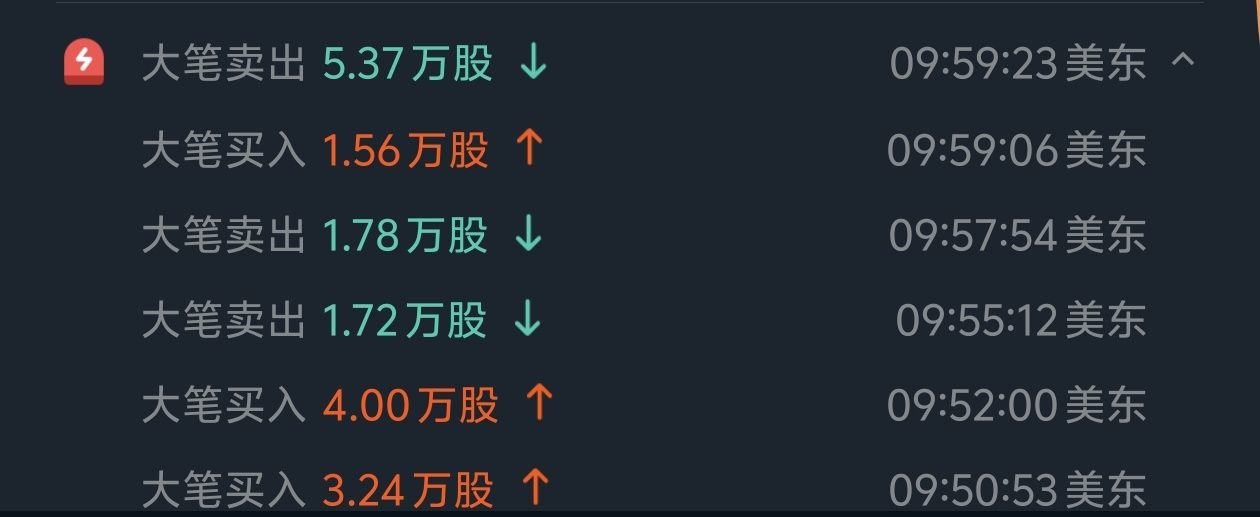Collapse the large-trade alerts list chevron
Viewport: 1260px width, 517px height.
click(1182, 61)
